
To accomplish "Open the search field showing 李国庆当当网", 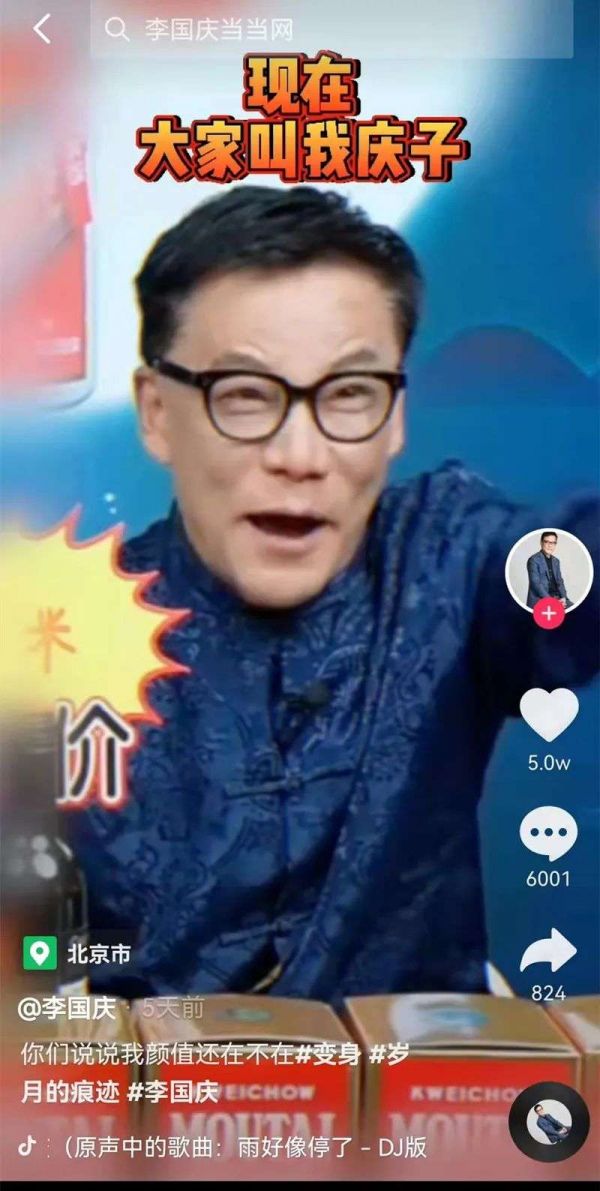I will pos(330,30).
